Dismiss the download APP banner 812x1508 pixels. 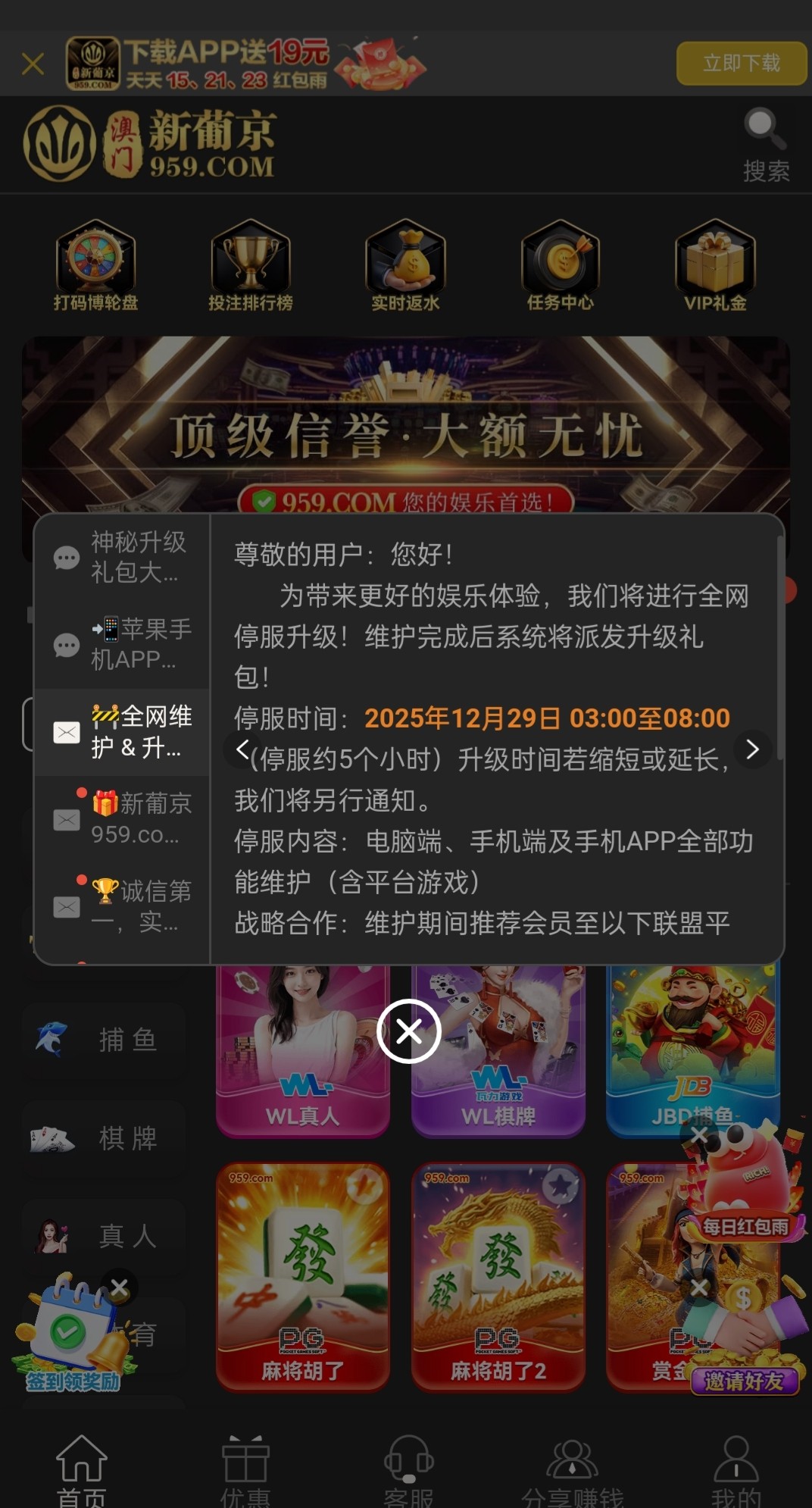(33, 64)
